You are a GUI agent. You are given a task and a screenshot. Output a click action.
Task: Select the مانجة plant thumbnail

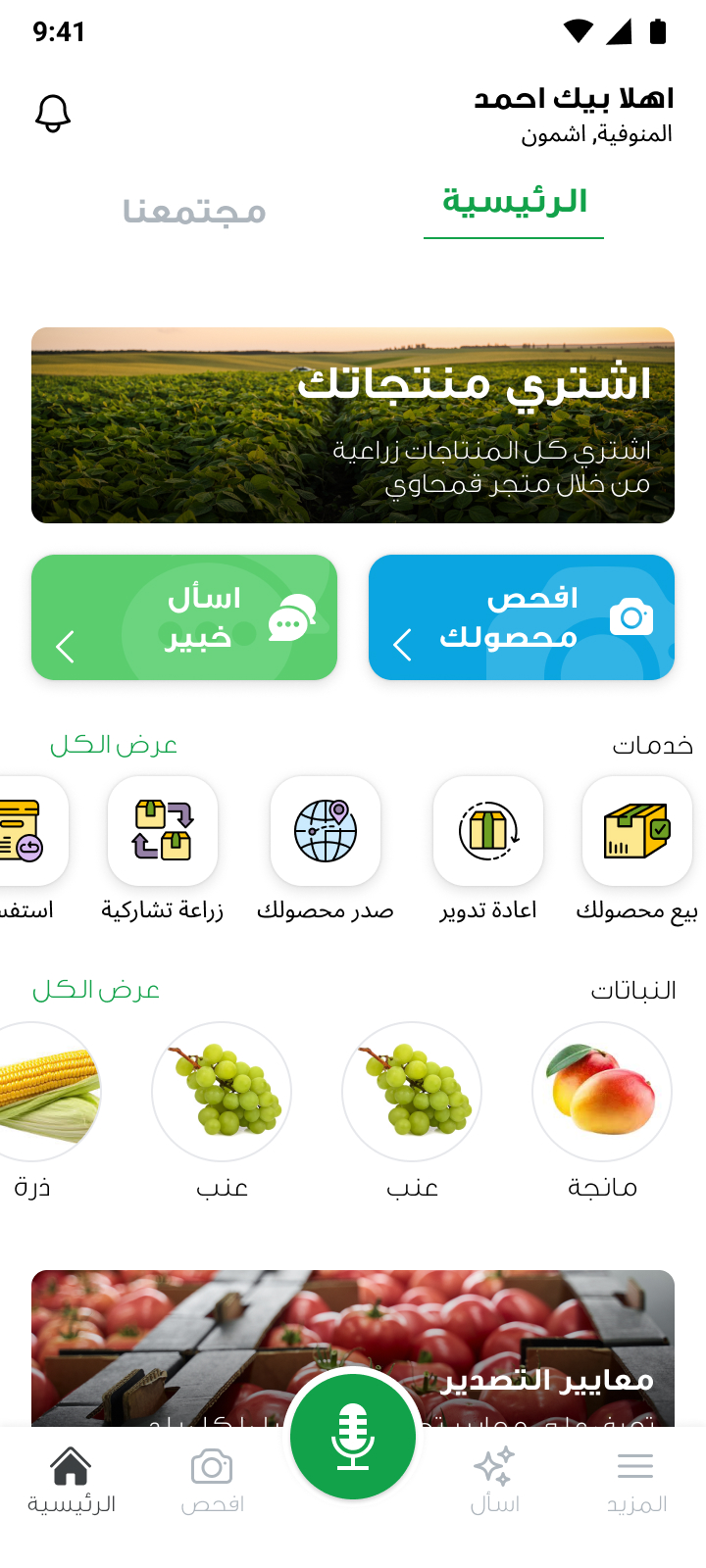(601, 1092)
